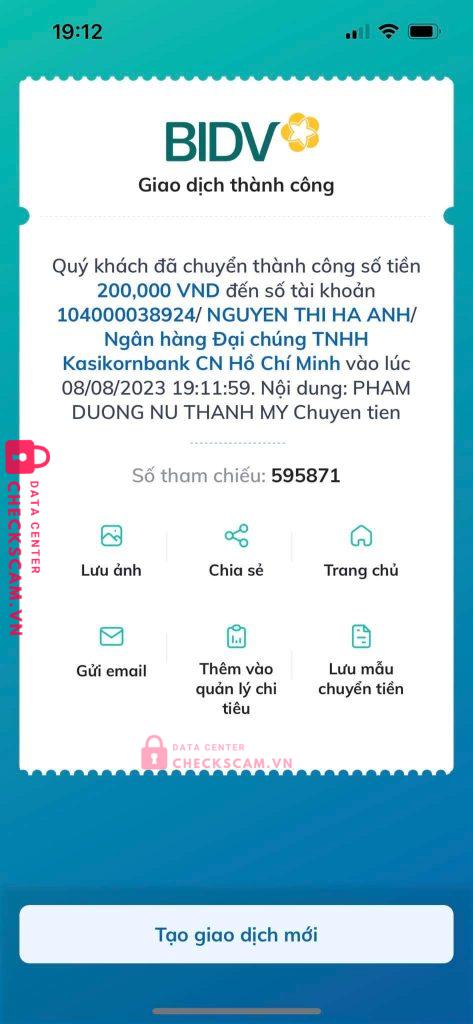Screen dimensions: 473x1024
Task: Select Thêm vào quản lý chi tiêu
Action: click(x=236, y=669)
